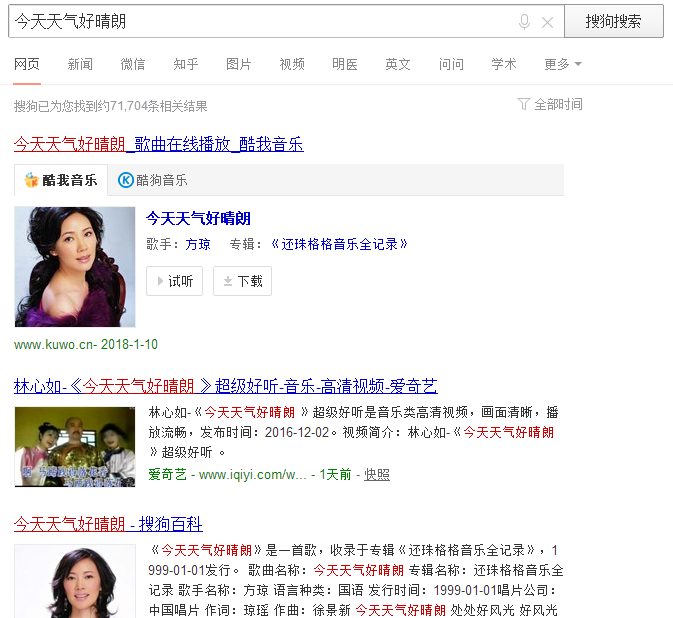Switch to the 英文 tab

pos(398,64)
